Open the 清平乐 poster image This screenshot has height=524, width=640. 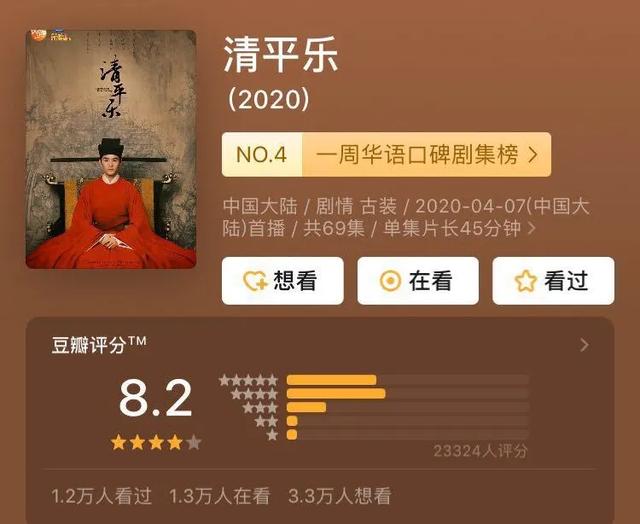click(x=111, y=149)
